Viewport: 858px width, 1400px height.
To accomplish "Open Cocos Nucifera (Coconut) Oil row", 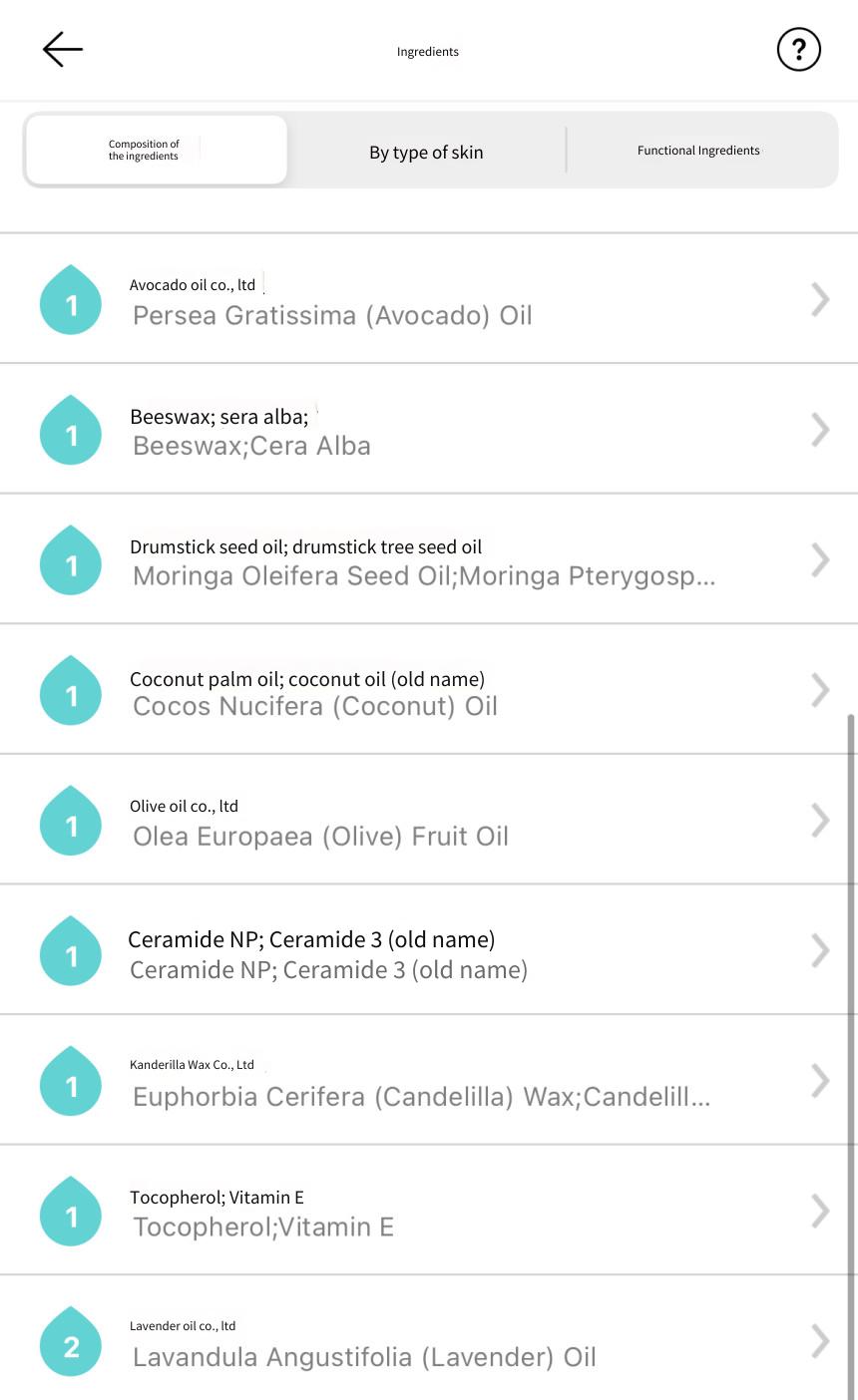I will coord(429,690).
